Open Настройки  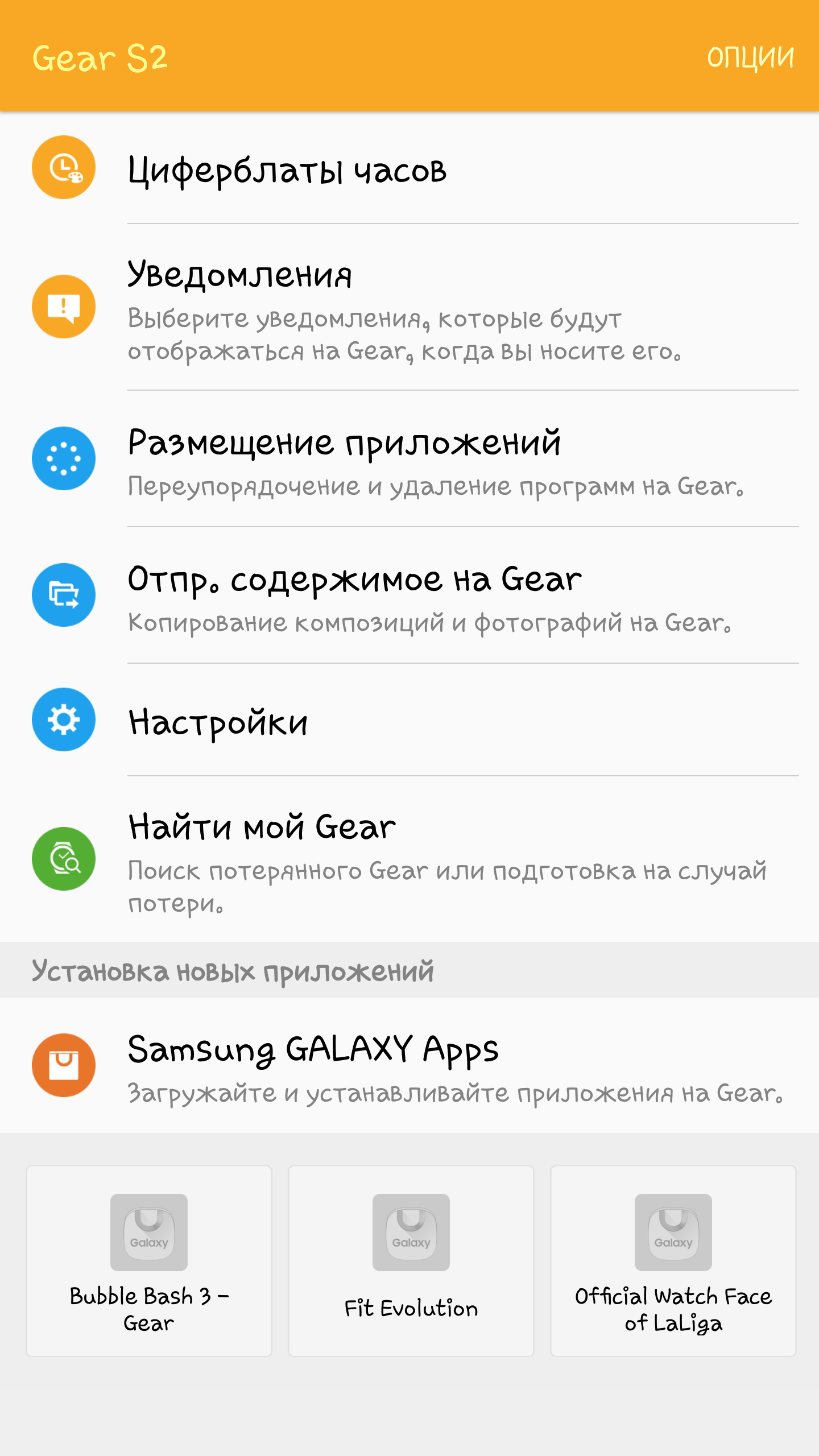tap(409, 720)
